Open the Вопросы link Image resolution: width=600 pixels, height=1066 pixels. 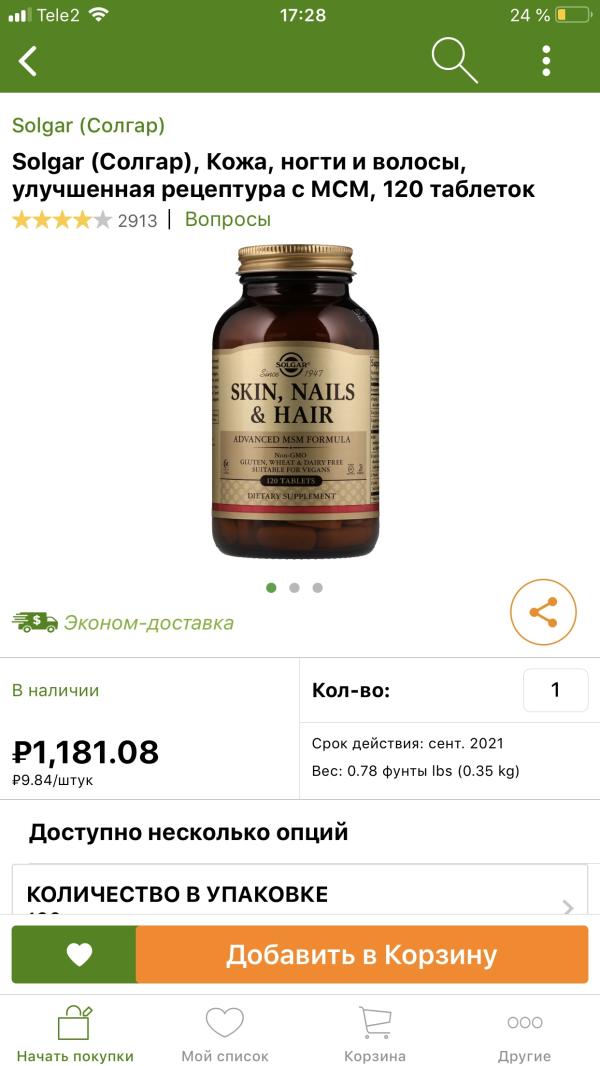click(228, 220)
